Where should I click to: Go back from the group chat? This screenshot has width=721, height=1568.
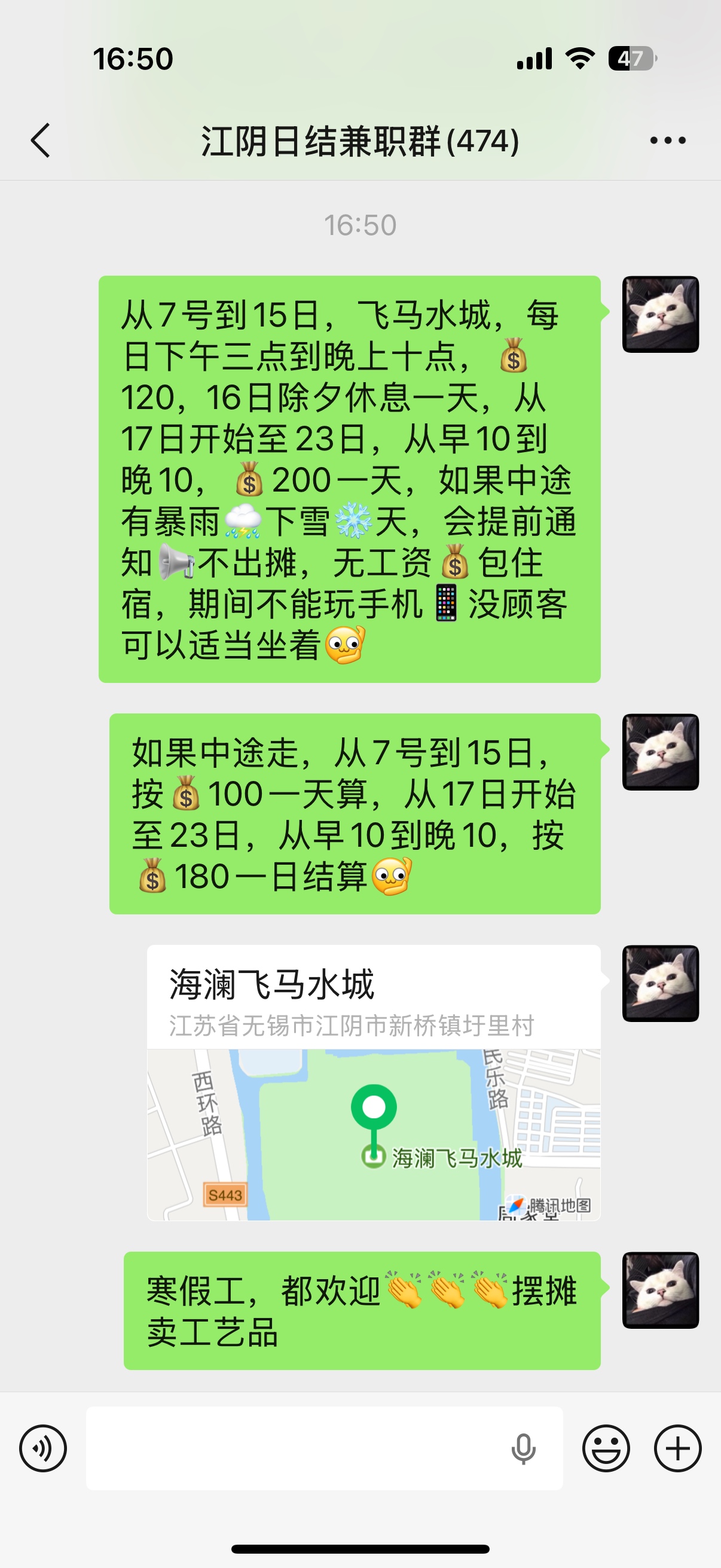(41, 141)
